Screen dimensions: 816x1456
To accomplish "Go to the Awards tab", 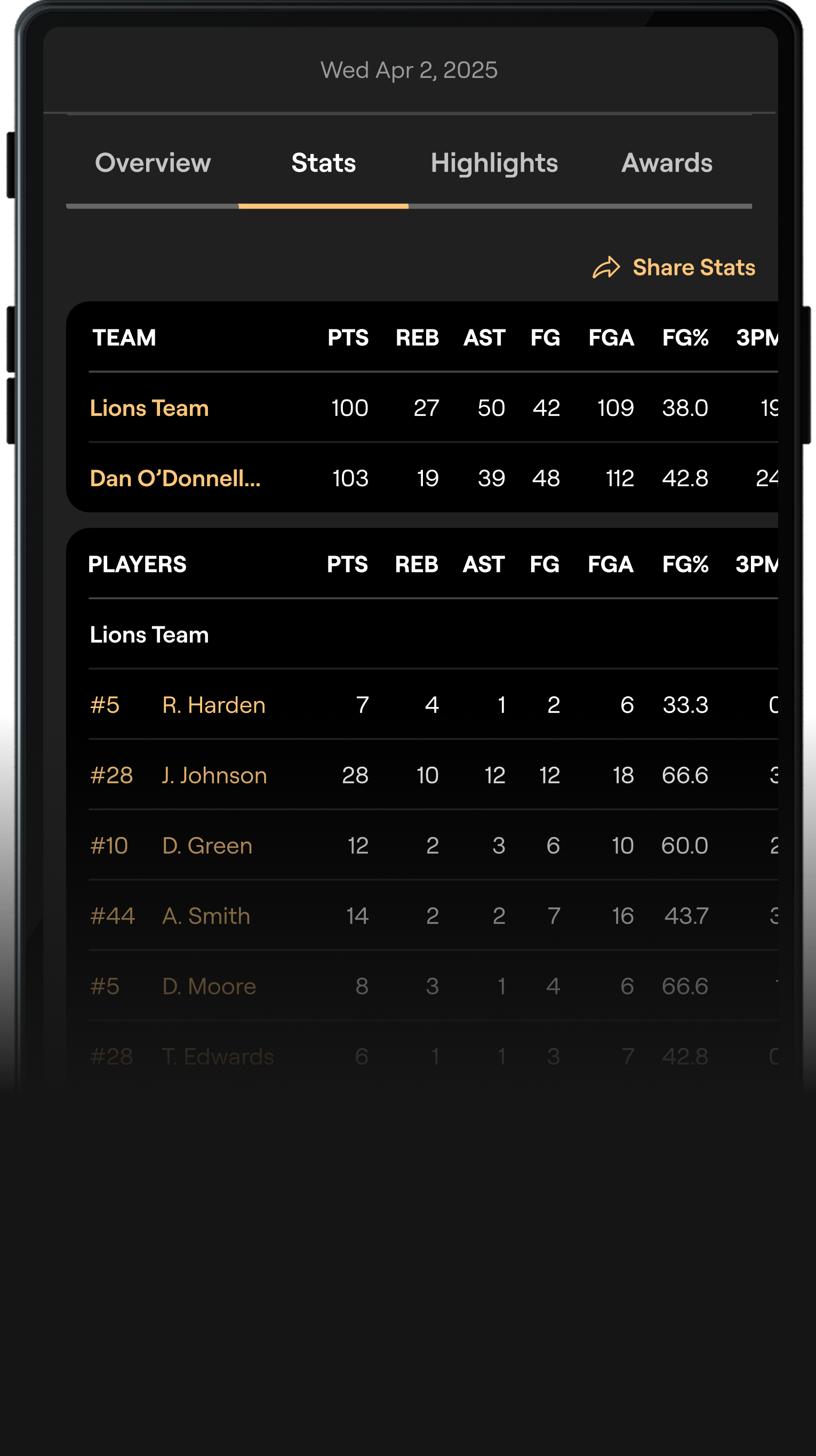I will pyautogui.click(x=667, y=163).
